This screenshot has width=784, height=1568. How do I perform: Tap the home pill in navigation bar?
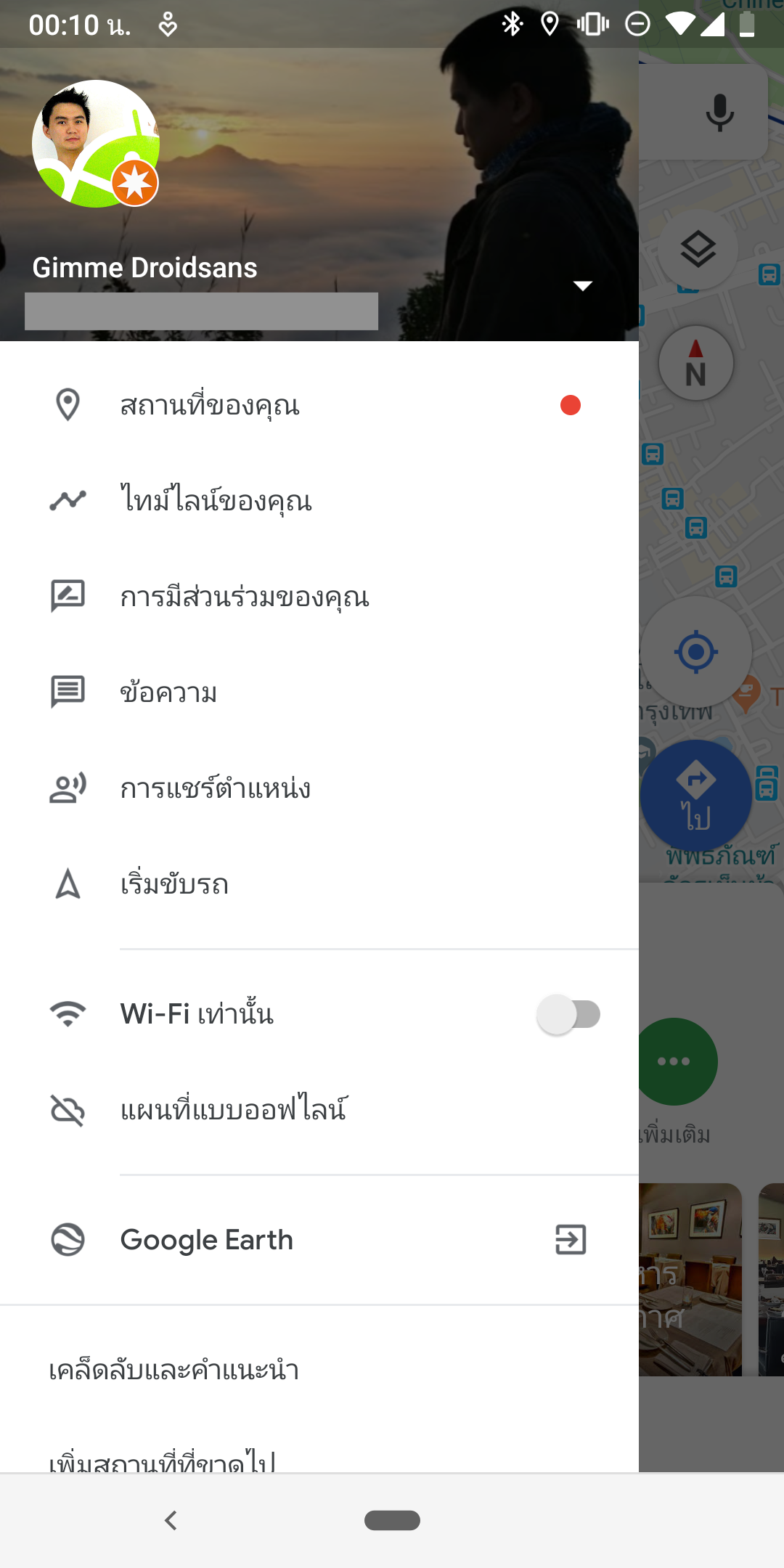[x=392, y=1520]
